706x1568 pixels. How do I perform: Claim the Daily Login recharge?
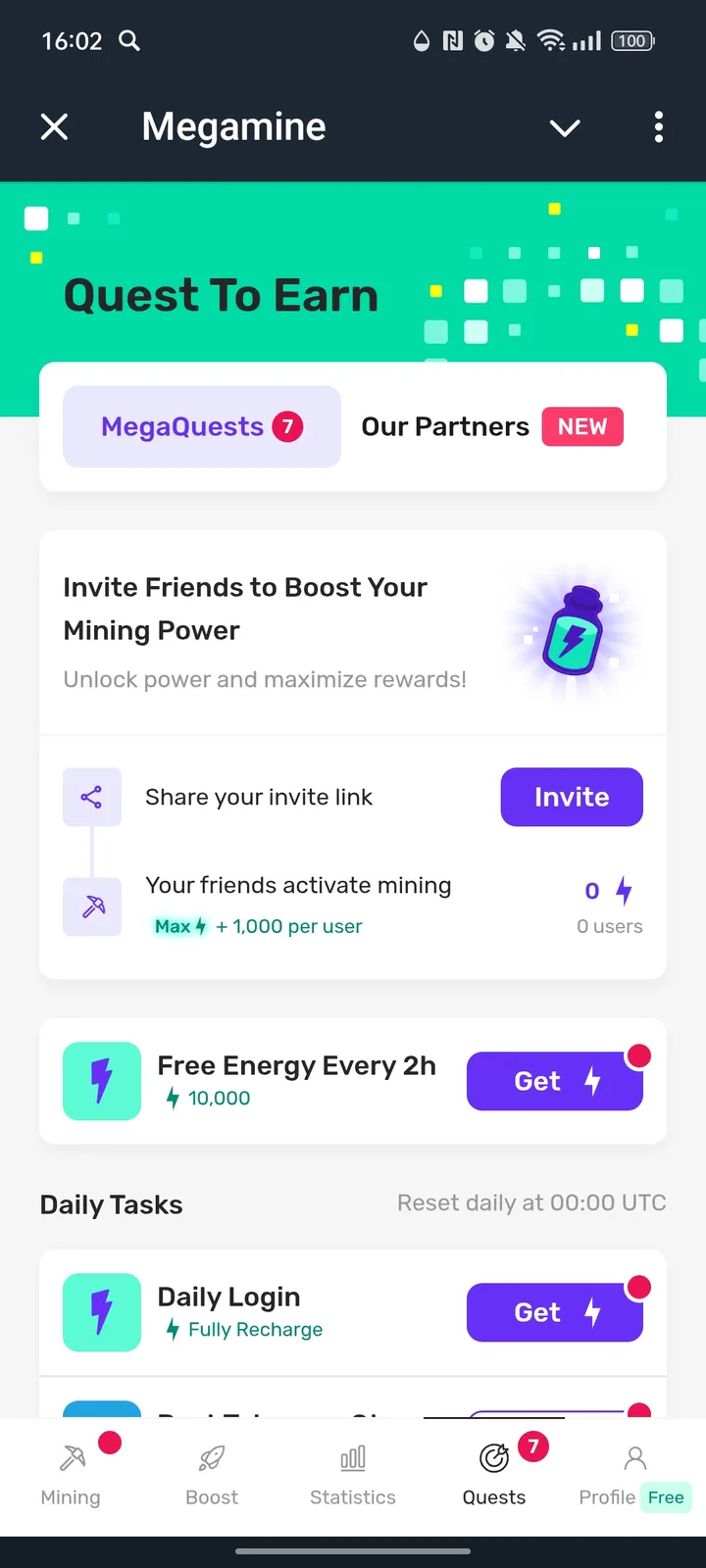click(555, 1312)
